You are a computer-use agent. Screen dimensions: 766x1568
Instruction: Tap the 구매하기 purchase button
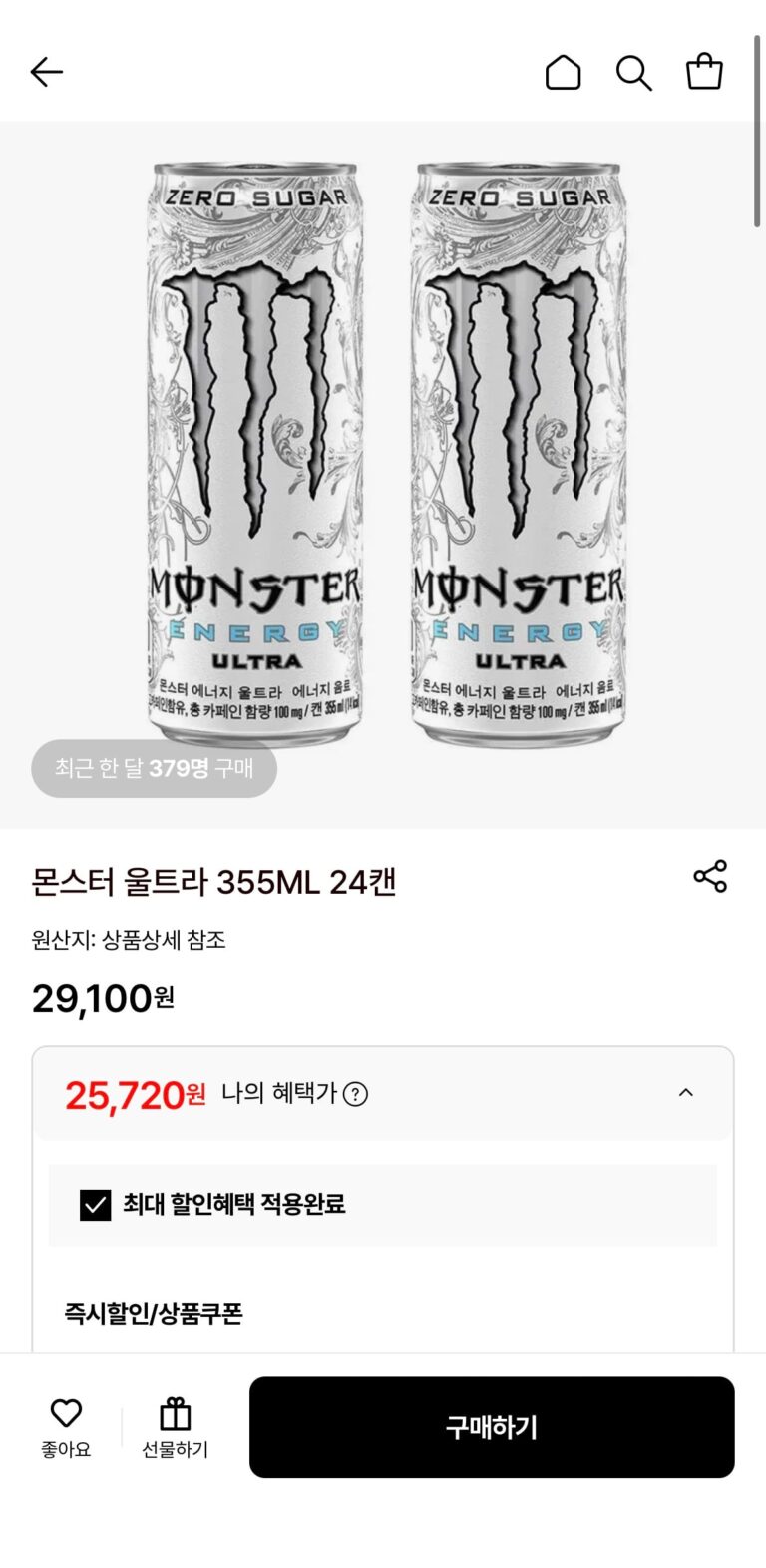point(492,1427)
